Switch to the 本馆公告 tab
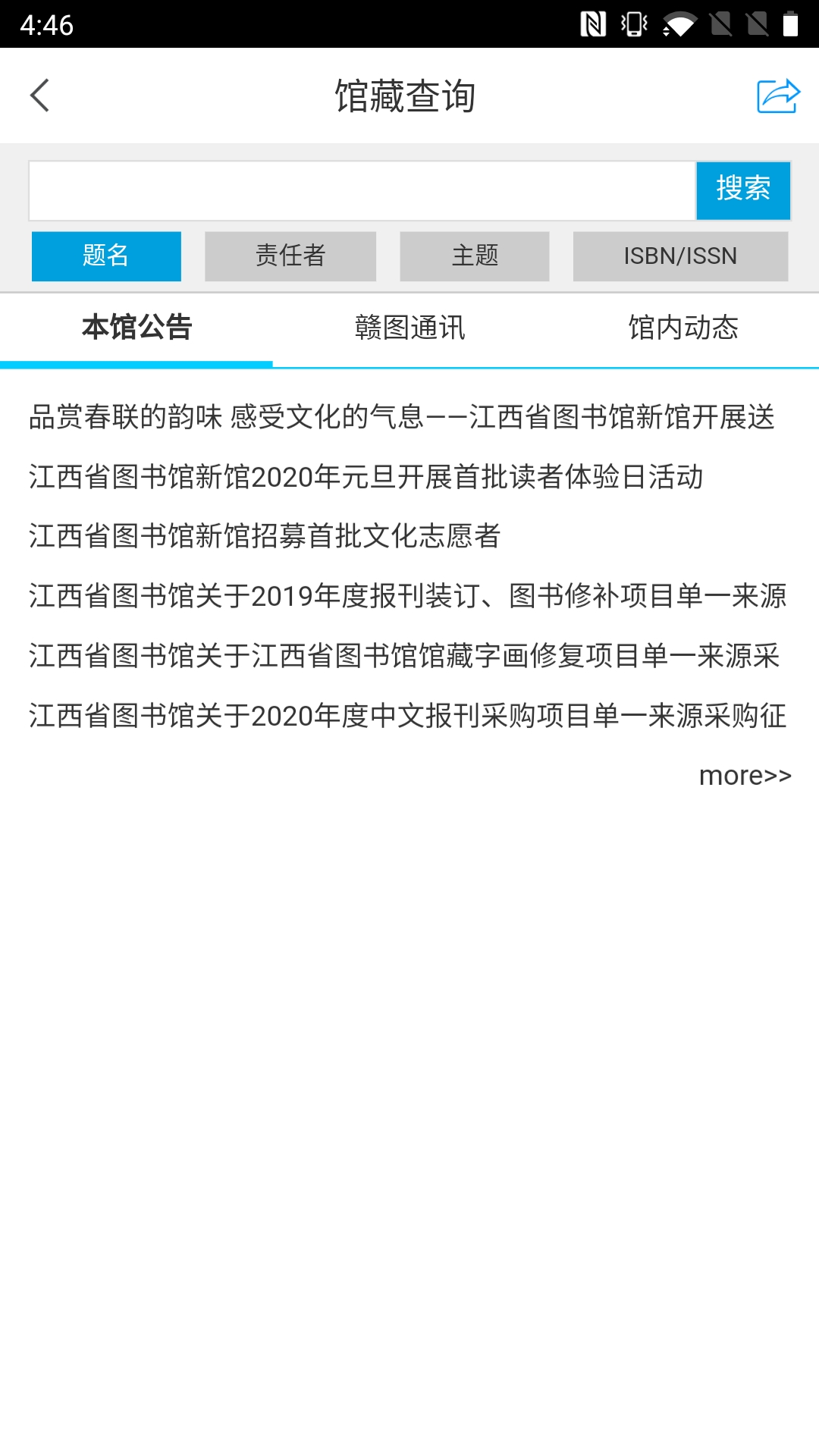819x1456 pixels. pos(136,328)
